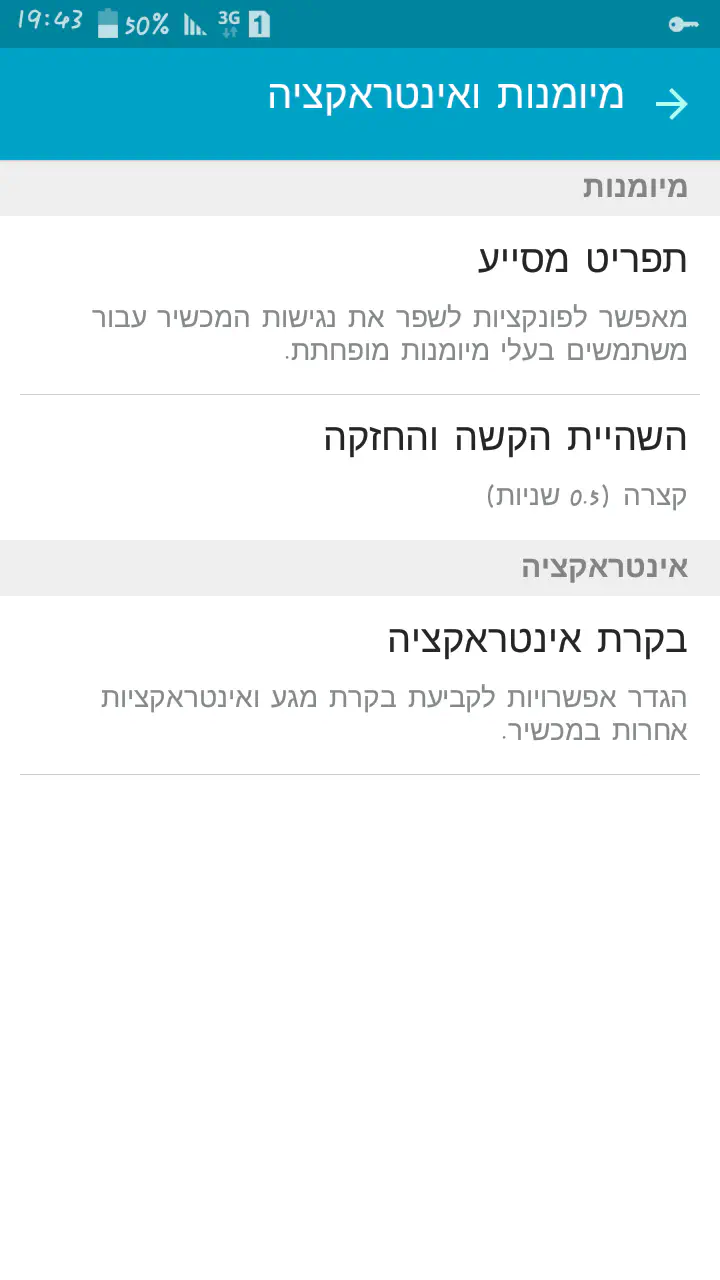Open the תפריט מסייע (assistant menu) setting
The width and height of the screenshot is (720, 1280).
point(360,304)
